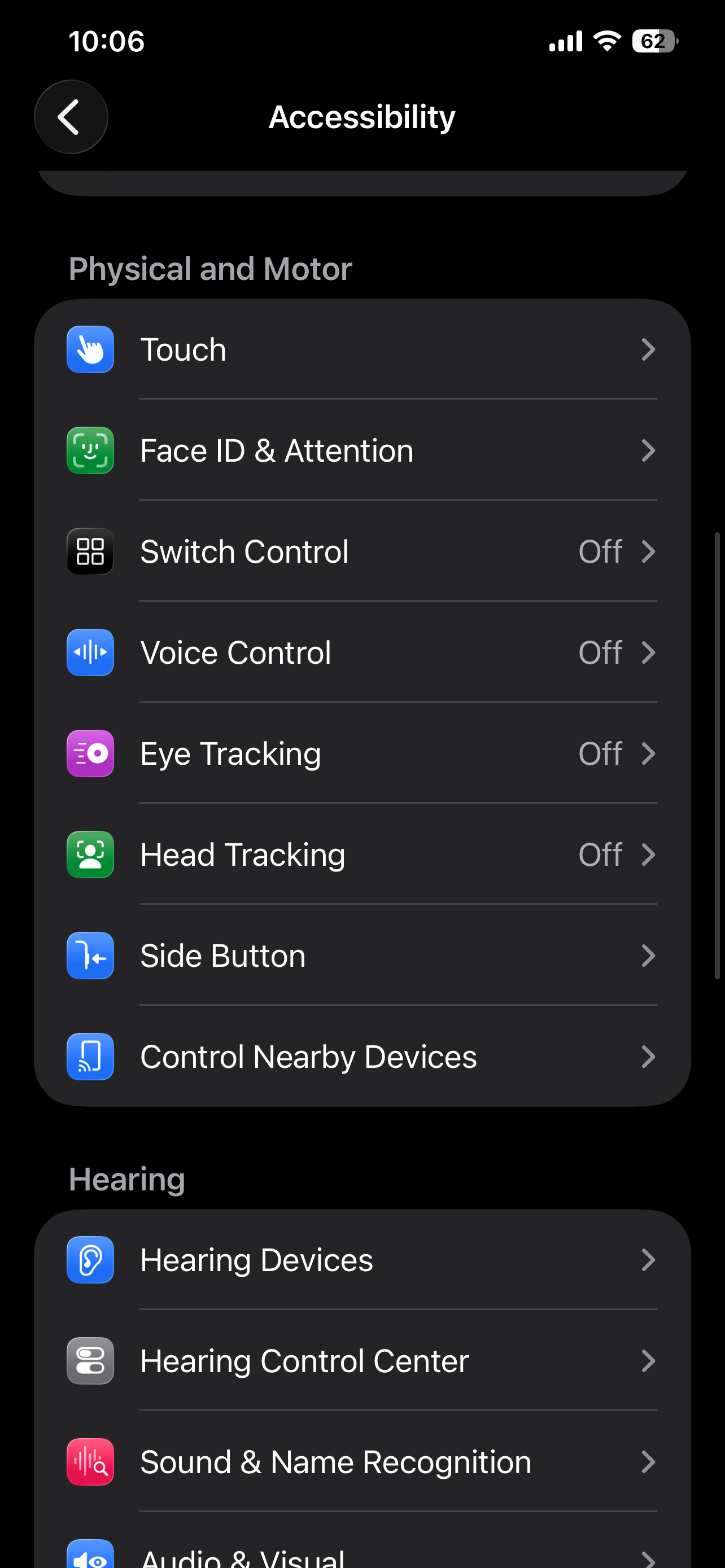Open Touch settings
Image resolution: width=725 pixels, height=1568 pixels.
(361, 349)
